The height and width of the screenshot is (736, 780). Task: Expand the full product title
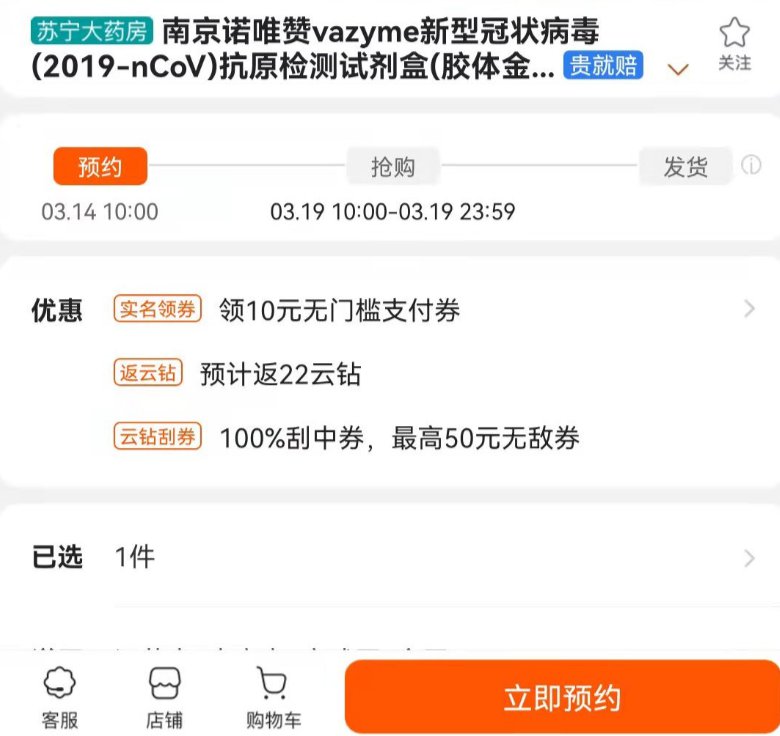coord(679,69)
